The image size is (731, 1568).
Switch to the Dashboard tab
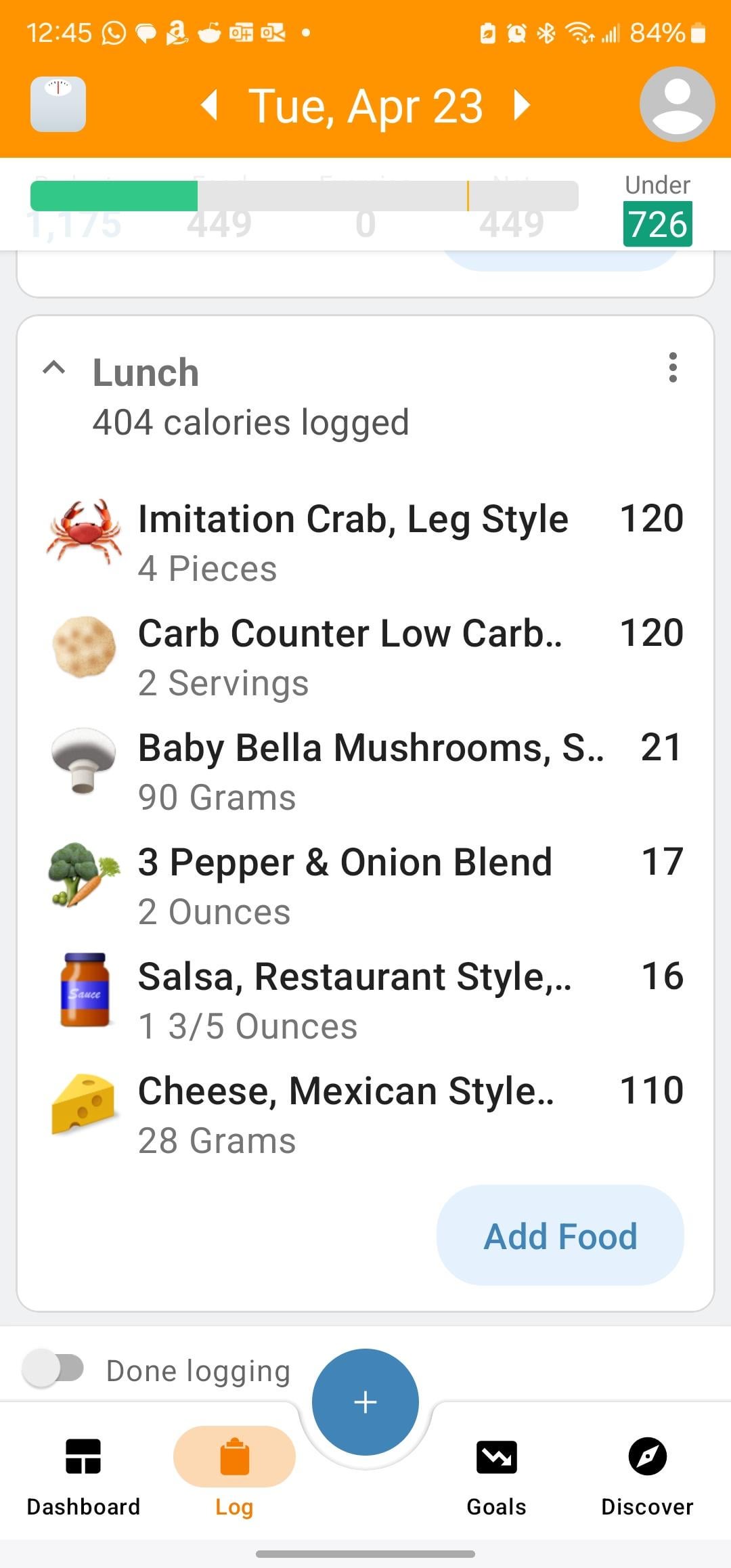coord(83,1477)
